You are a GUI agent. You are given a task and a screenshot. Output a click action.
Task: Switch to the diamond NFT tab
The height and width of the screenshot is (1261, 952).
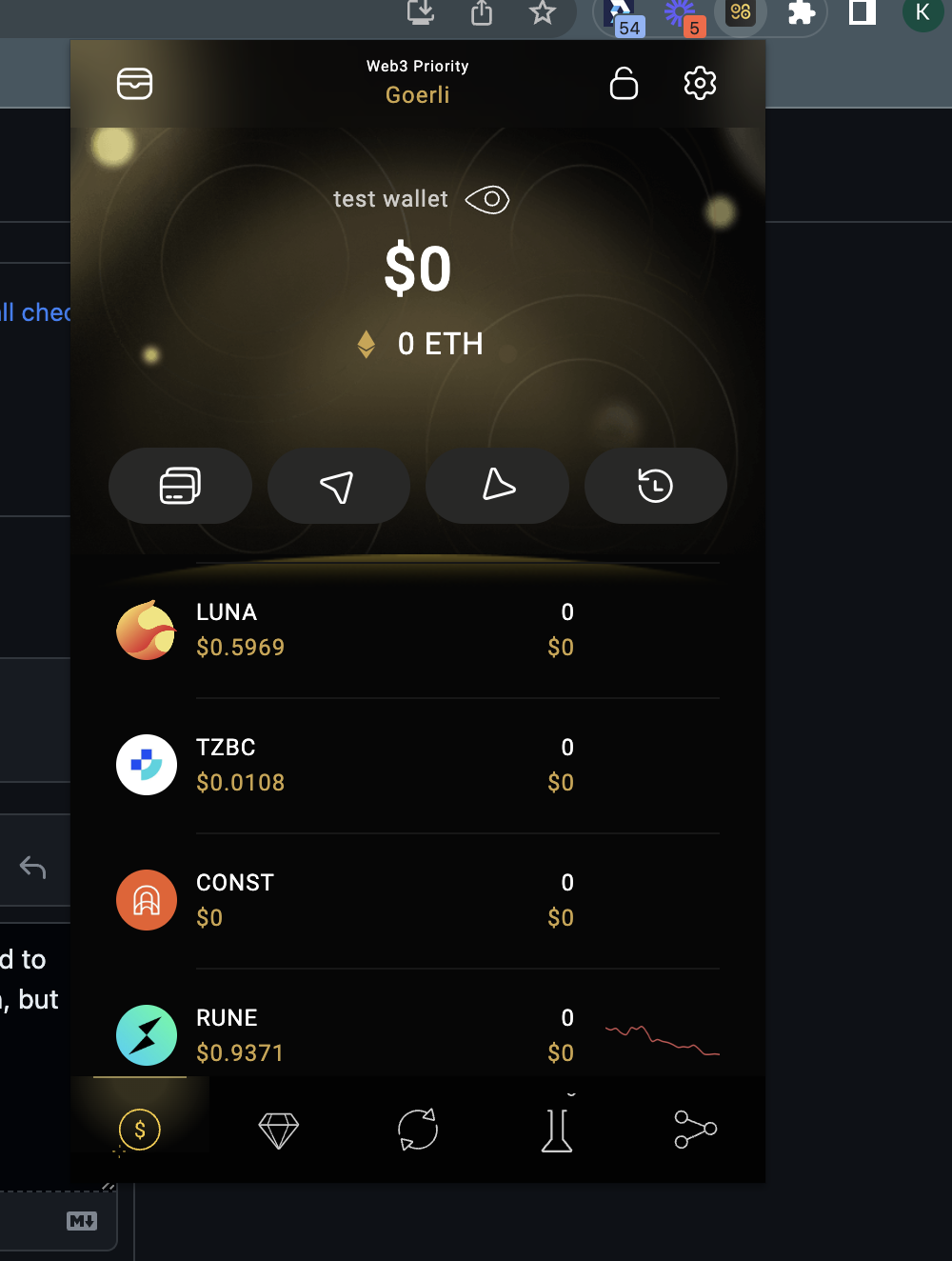(x=279, y=1131)
